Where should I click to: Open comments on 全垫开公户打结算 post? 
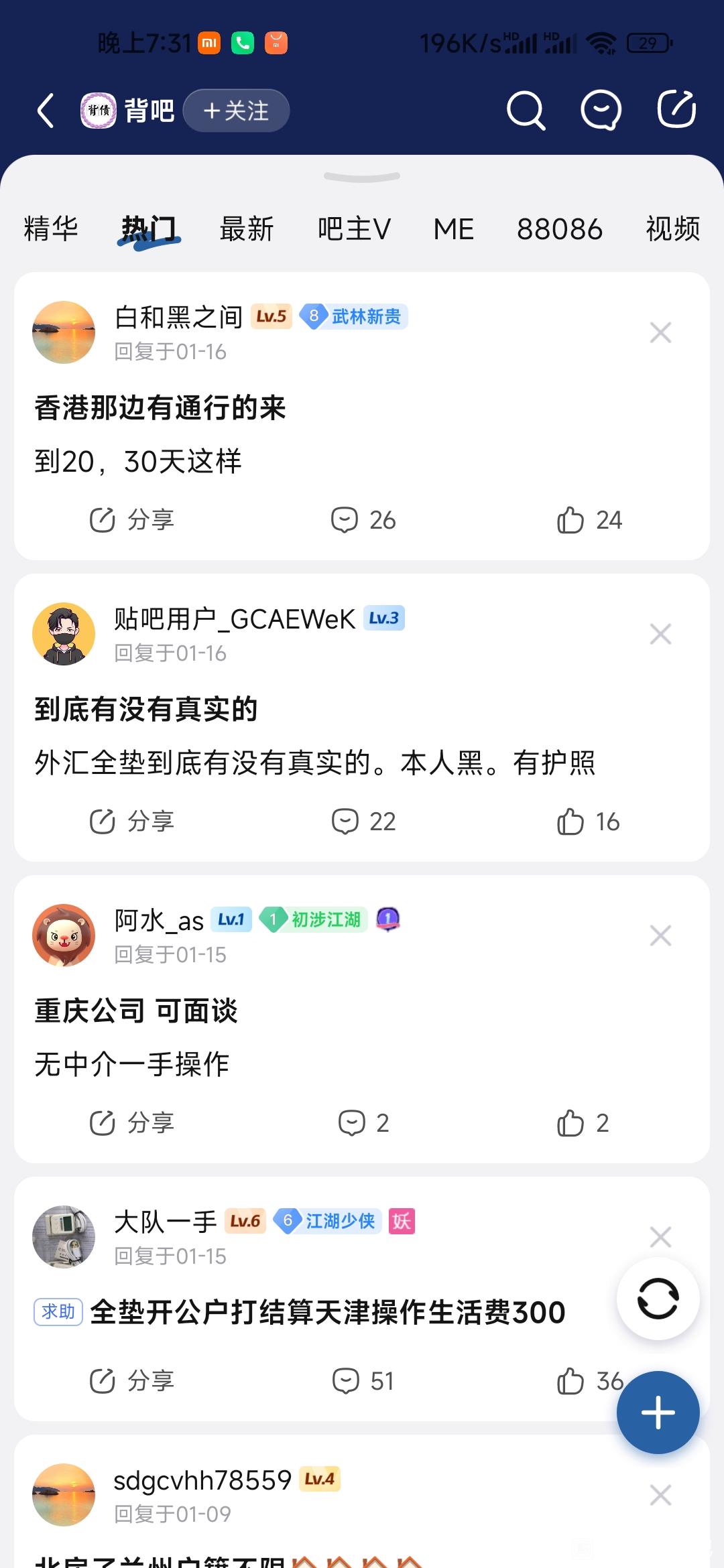pyautogui.click(x=363, y=1381)
